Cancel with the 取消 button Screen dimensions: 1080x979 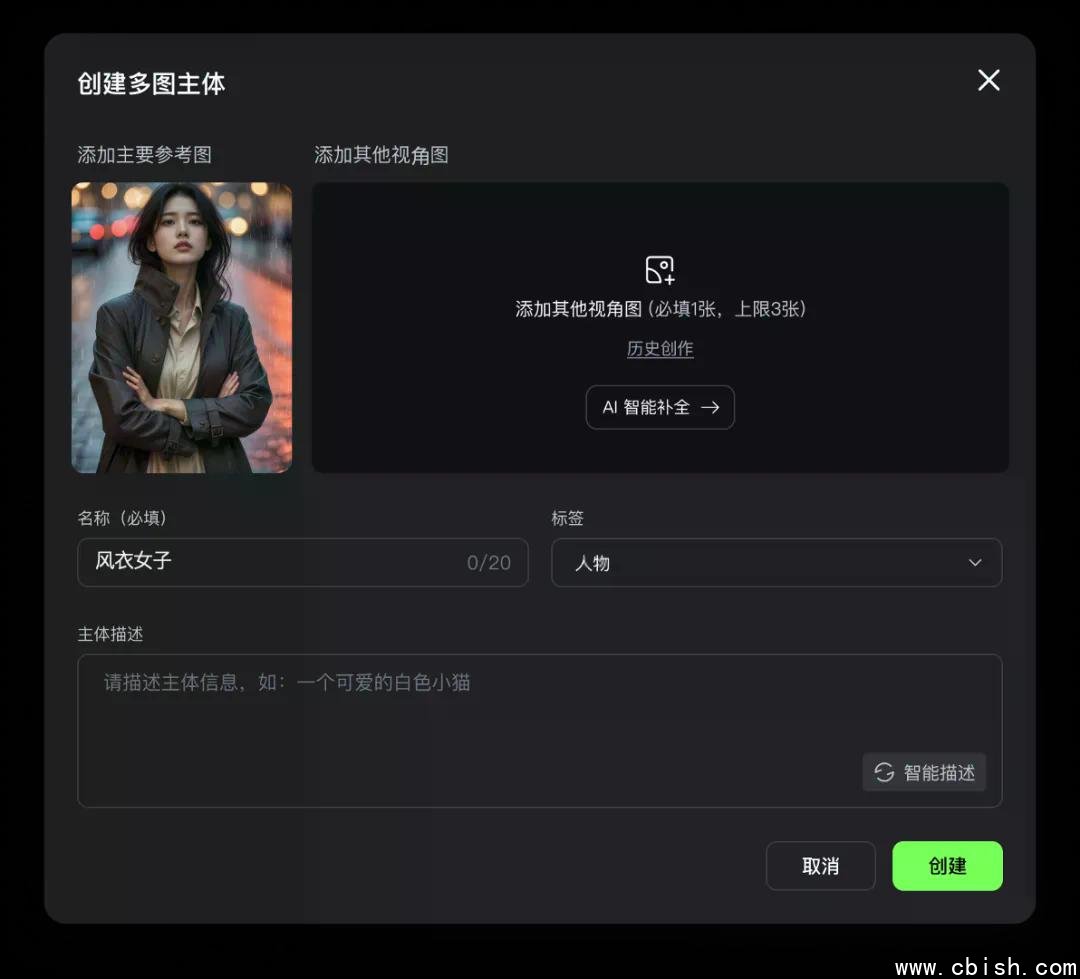[x=820, y=866]
